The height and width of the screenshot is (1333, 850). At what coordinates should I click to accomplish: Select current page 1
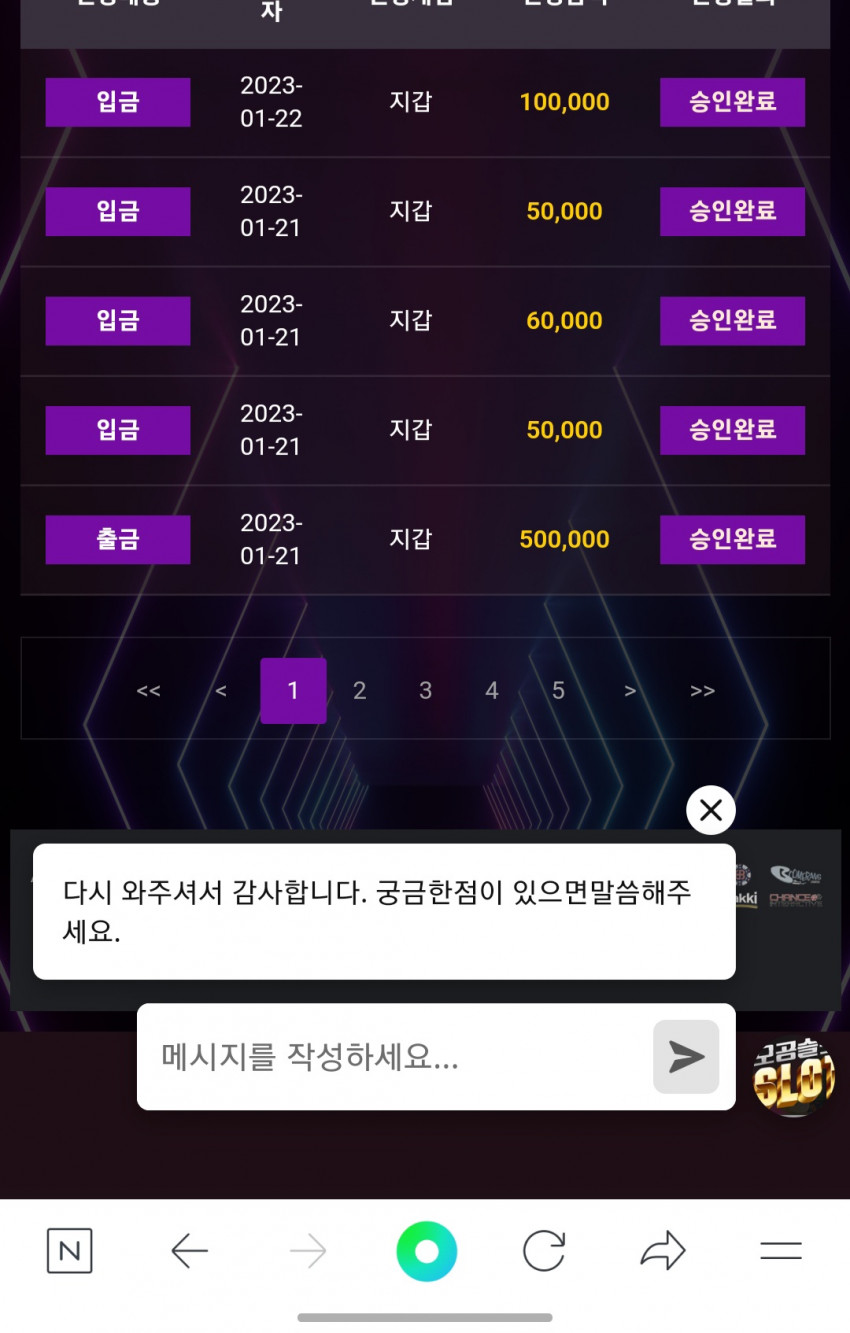point(293,691)
